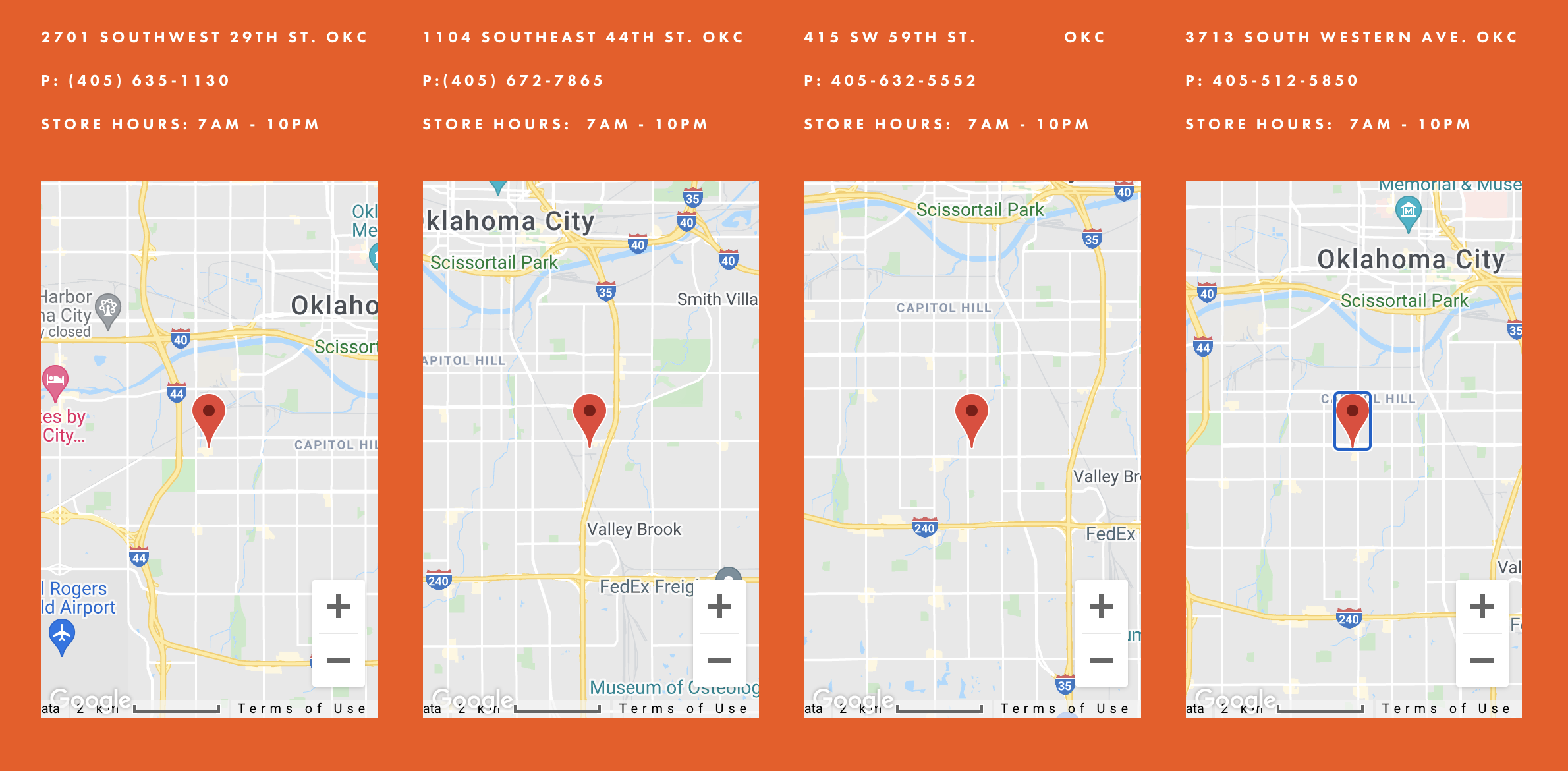Open Terms of Use on the 415 SW 59th map
The height and width of the screenshot is (771, 1568).
1064,709
